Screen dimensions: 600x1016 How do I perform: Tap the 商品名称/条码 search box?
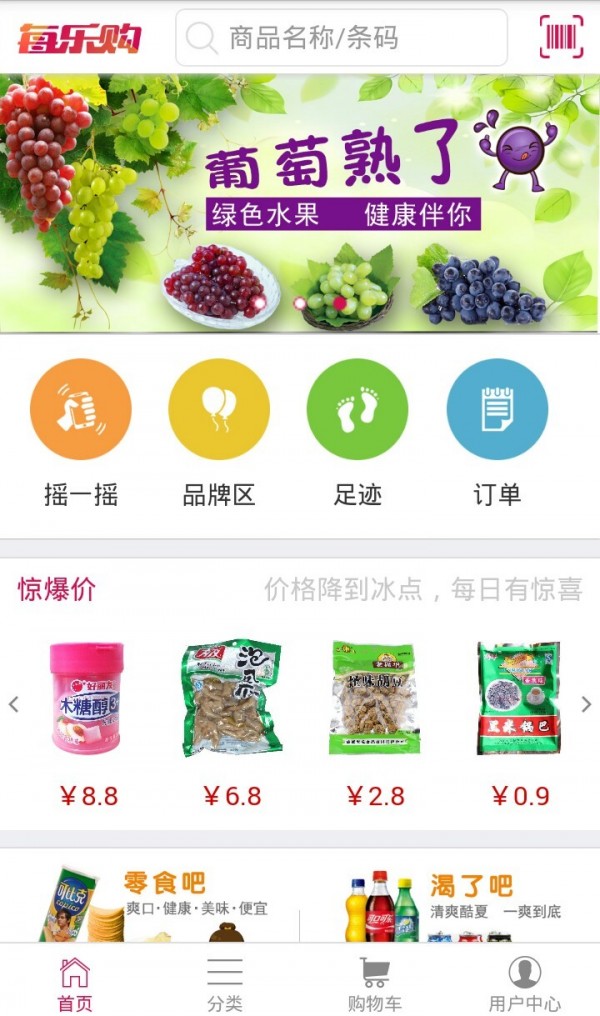coord(340,38)
